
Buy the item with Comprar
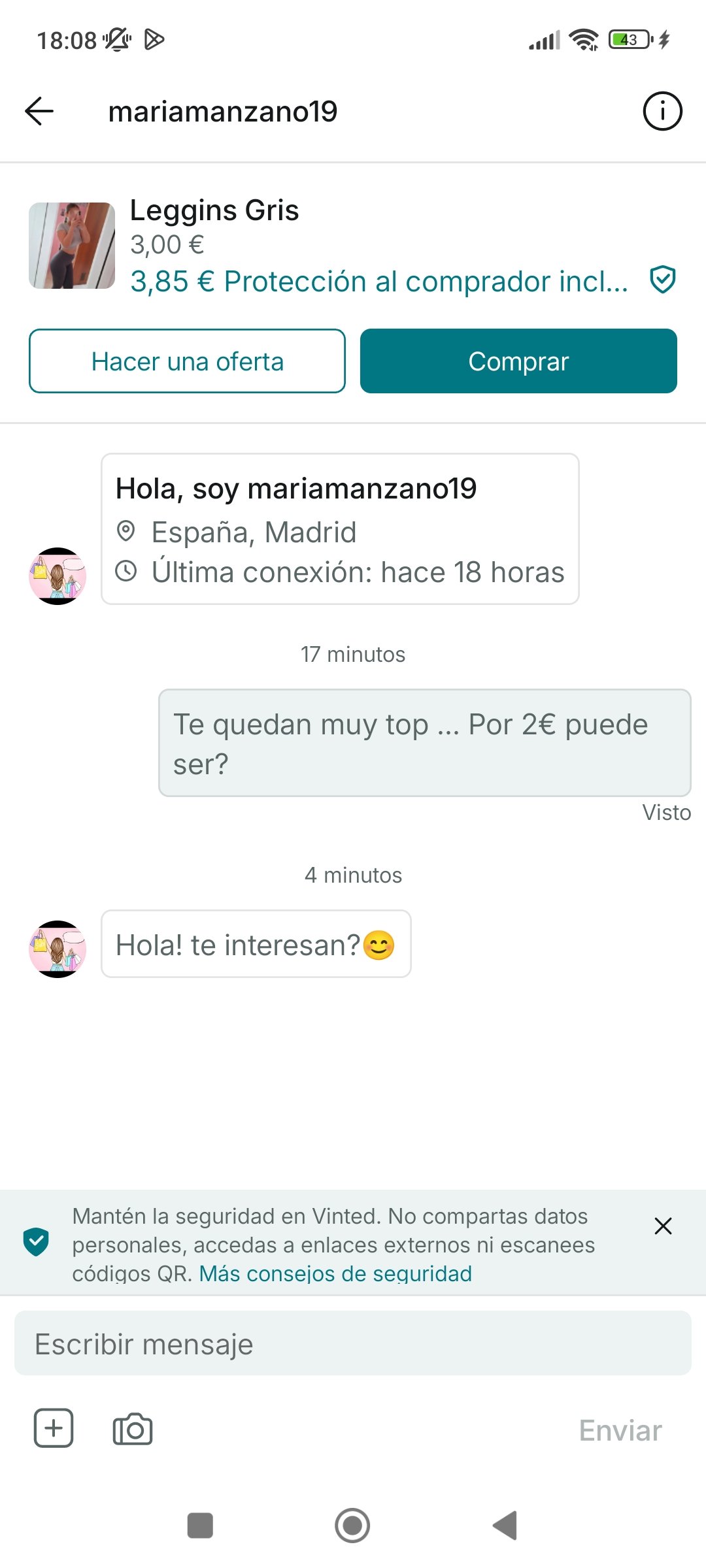(x=518, y=361)
